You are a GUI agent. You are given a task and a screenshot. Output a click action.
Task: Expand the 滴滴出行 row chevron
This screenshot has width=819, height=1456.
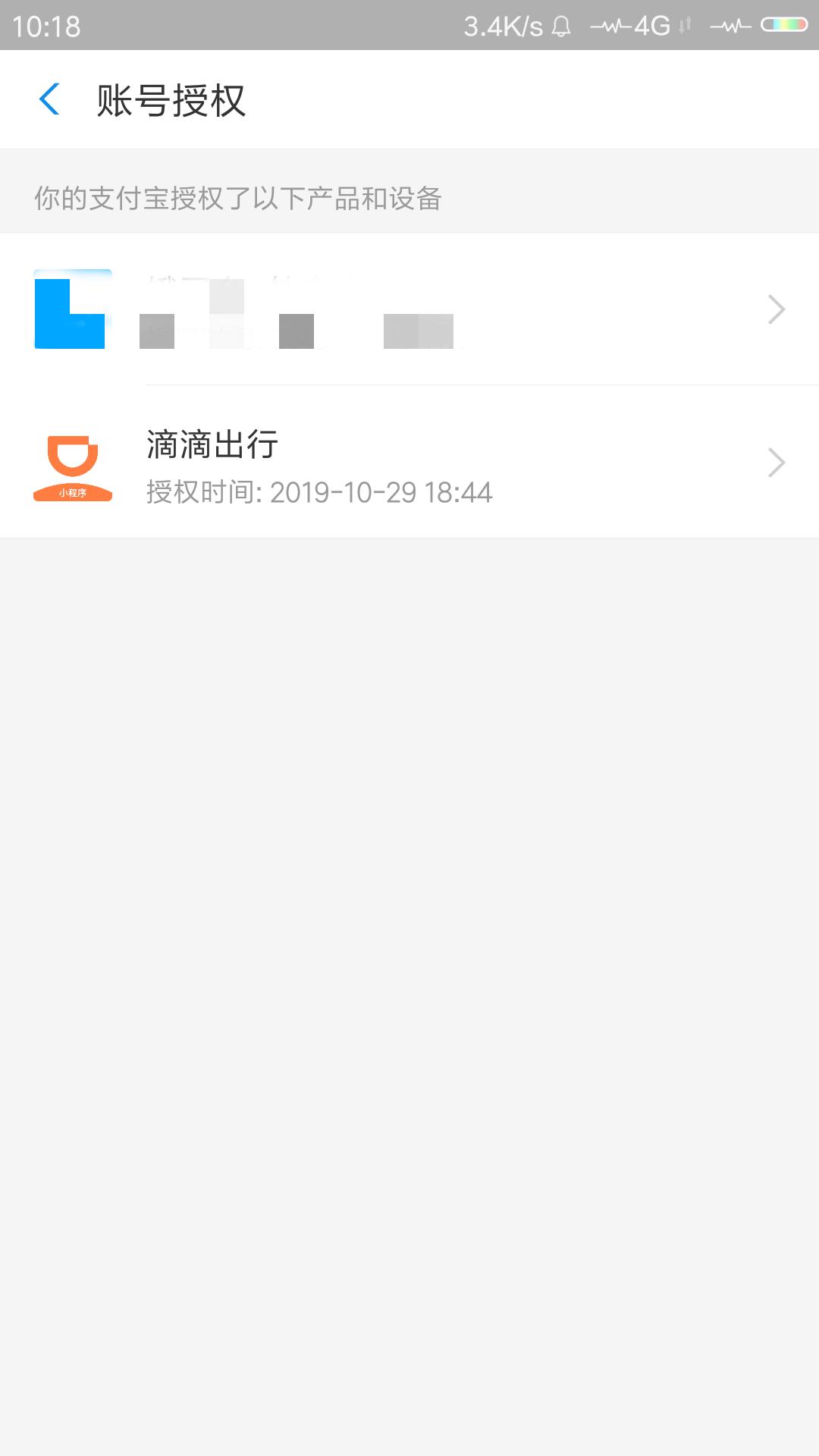775,463
